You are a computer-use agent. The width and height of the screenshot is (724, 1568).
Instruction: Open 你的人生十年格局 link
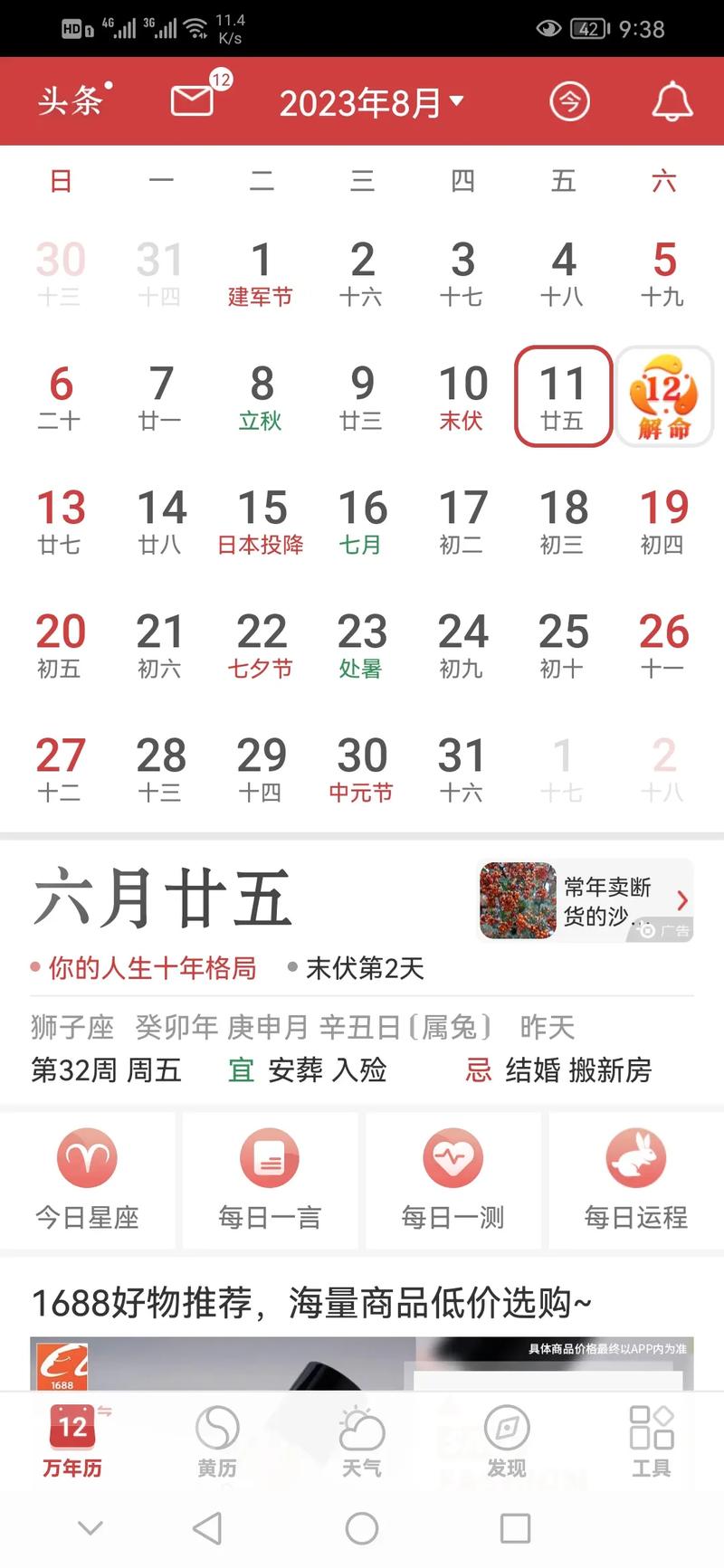click(x=152, y=968)
